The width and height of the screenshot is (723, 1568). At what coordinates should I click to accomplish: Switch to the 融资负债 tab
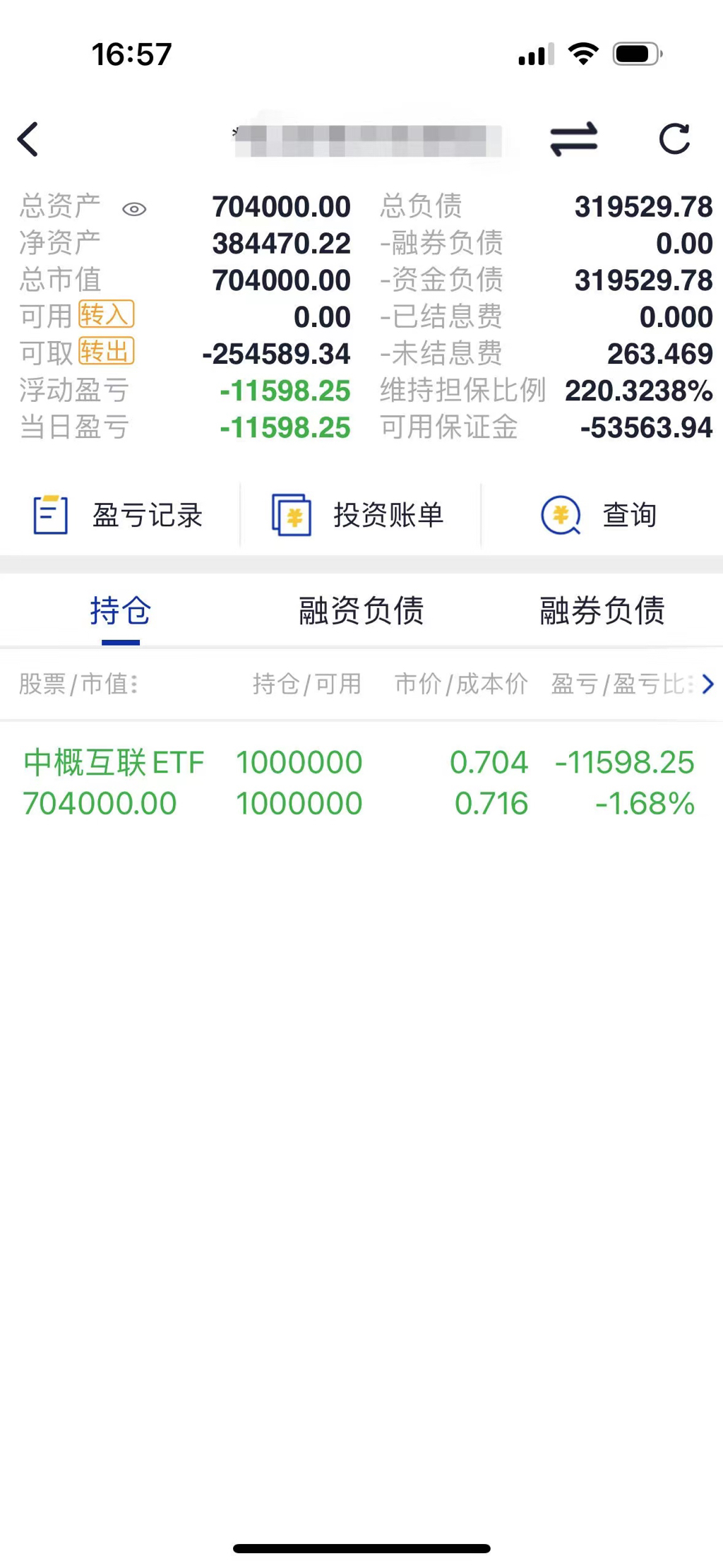[361, 611]
